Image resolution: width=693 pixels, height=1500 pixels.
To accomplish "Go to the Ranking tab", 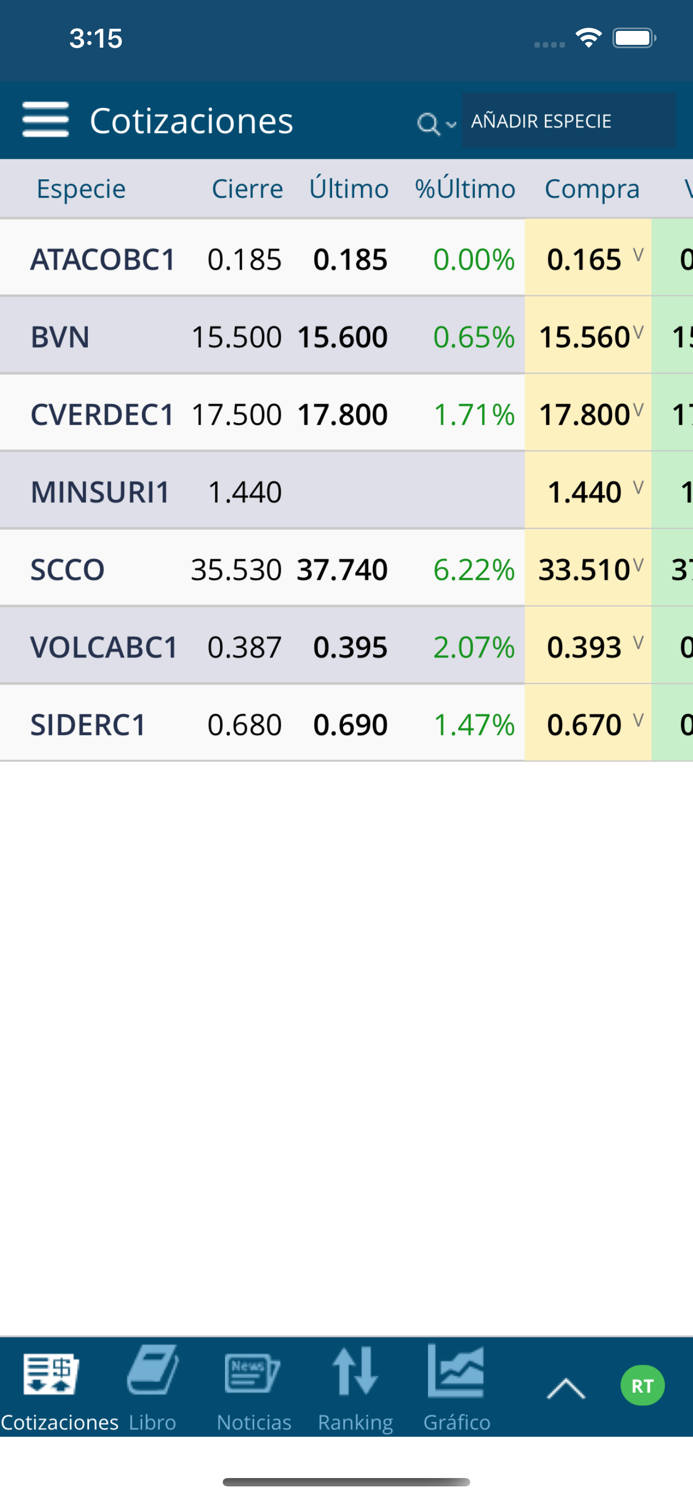I will pos(355,1388).
